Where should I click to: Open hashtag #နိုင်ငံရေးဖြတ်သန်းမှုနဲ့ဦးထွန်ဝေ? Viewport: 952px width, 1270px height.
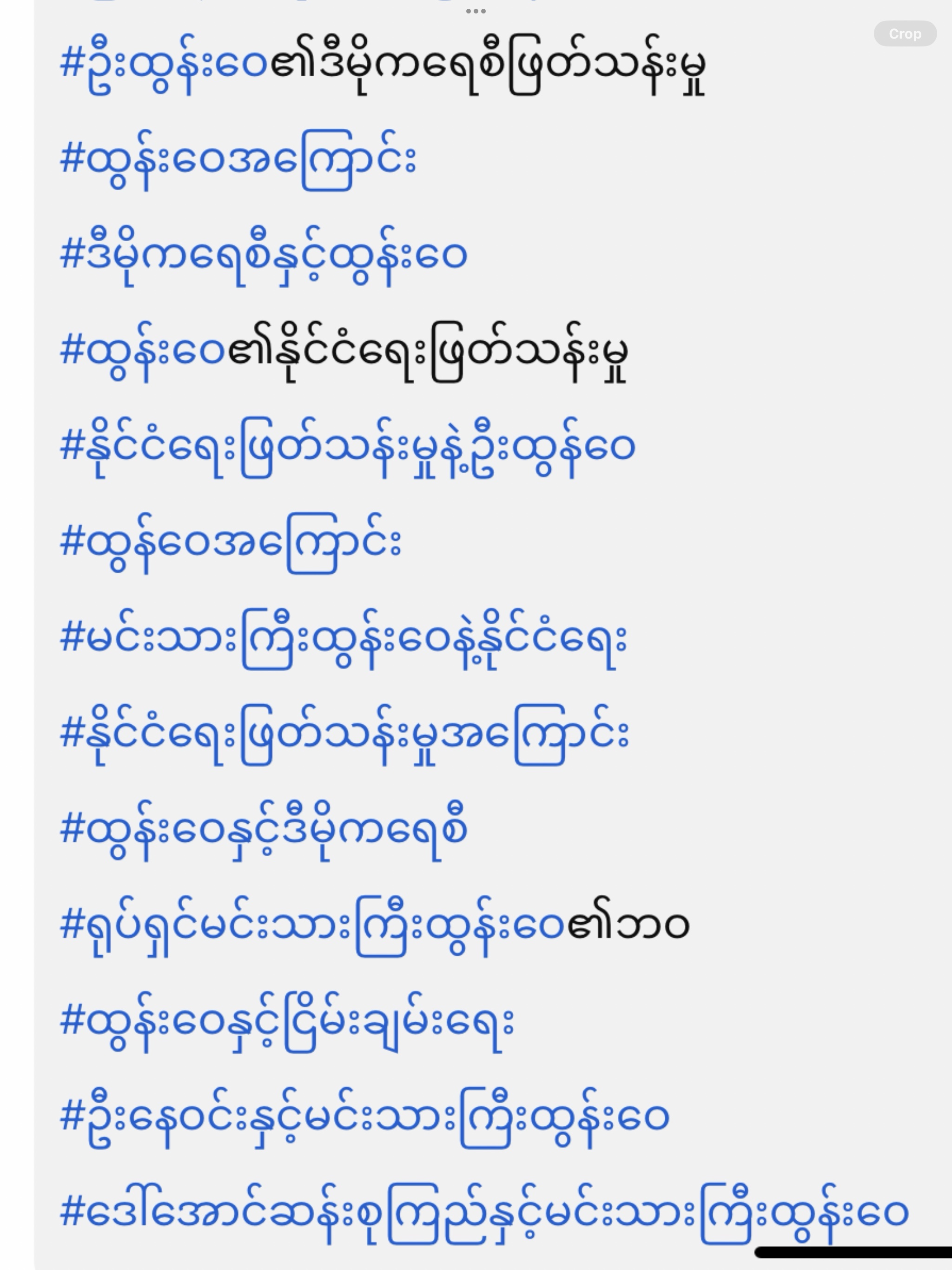coord(347,447)
